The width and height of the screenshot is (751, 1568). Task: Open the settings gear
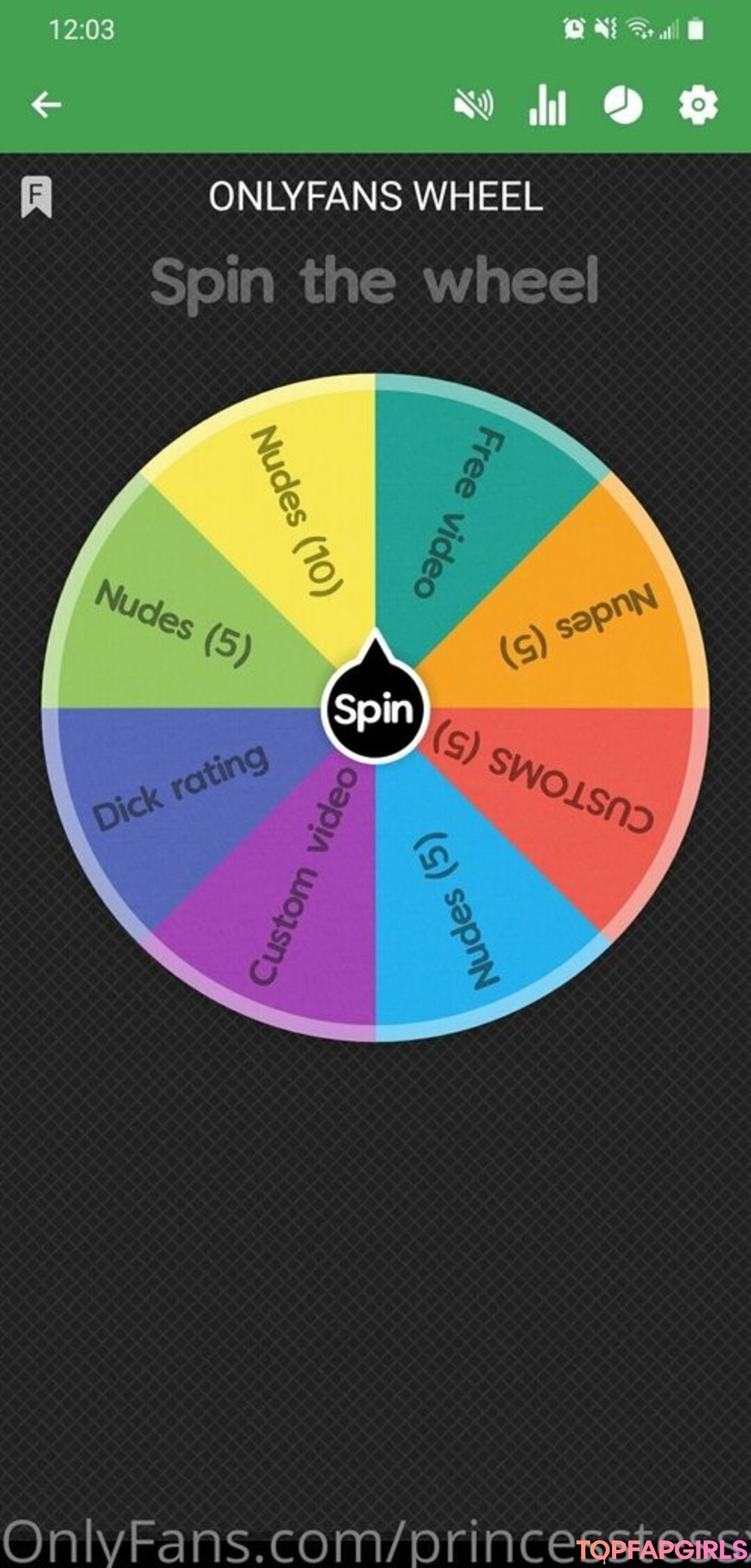[697, 106]
